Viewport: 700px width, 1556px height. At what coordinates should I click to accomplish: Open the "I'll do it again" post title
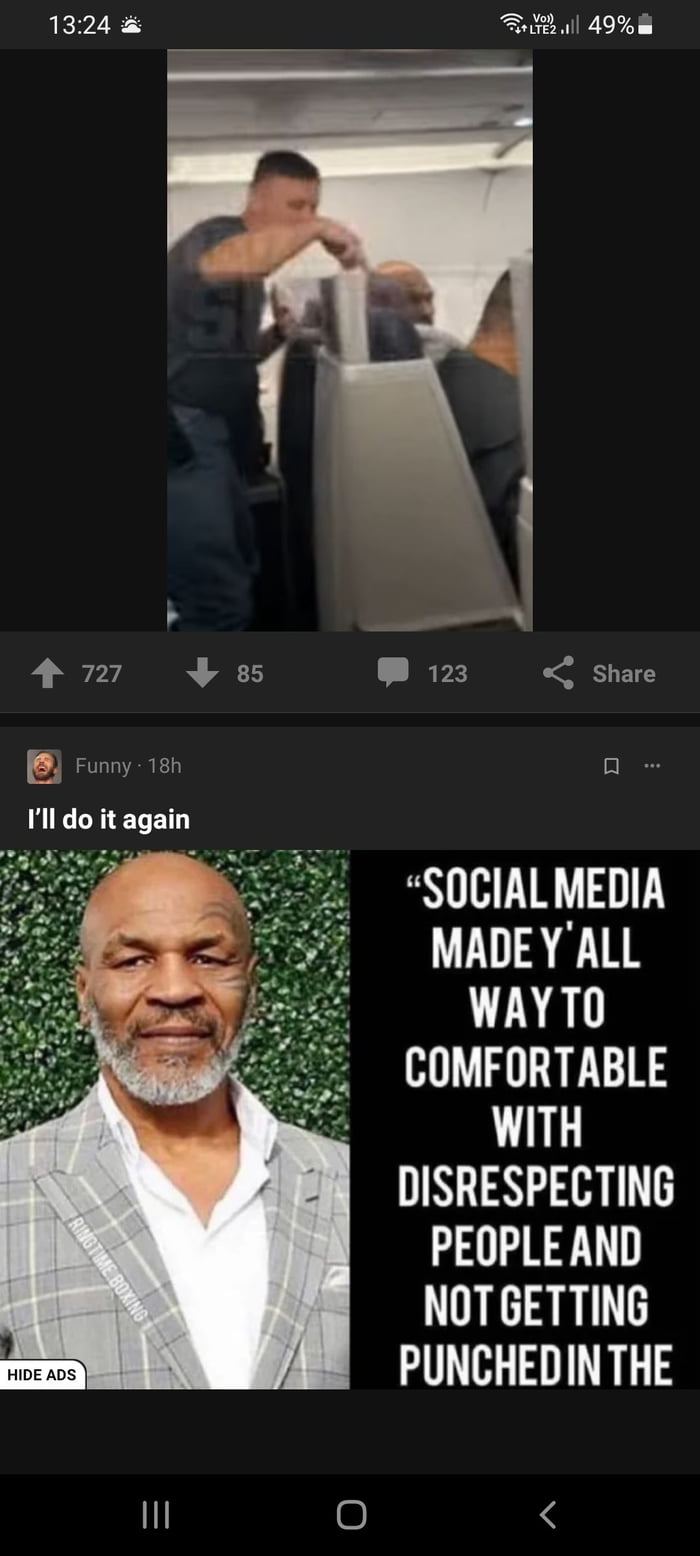coord(108,820)
